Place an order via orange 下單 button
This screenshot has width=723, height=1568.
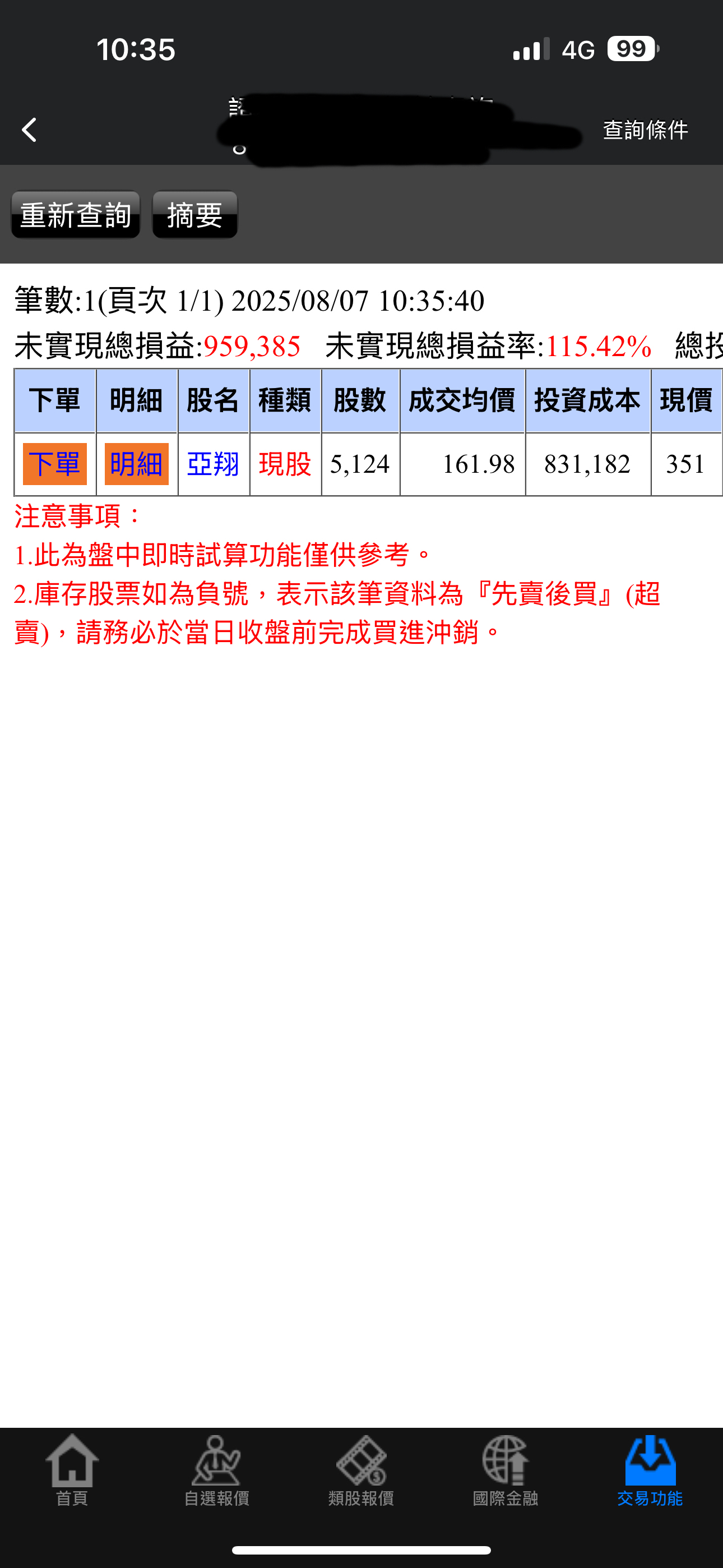tap(55, 464)
